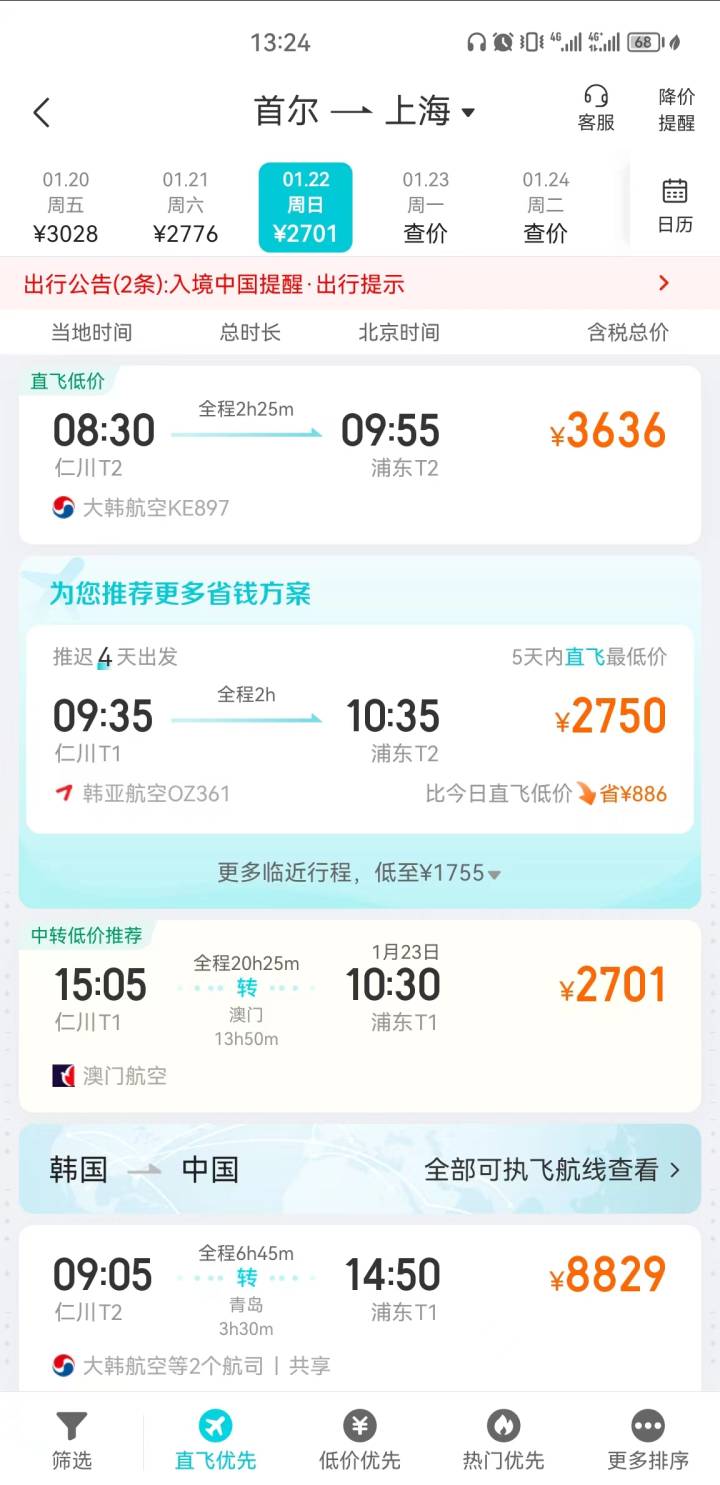This screenshot has height=1485, width=720.
Task: View 全部可执飞航线查看 routes
Action: tap(552, 1169)
